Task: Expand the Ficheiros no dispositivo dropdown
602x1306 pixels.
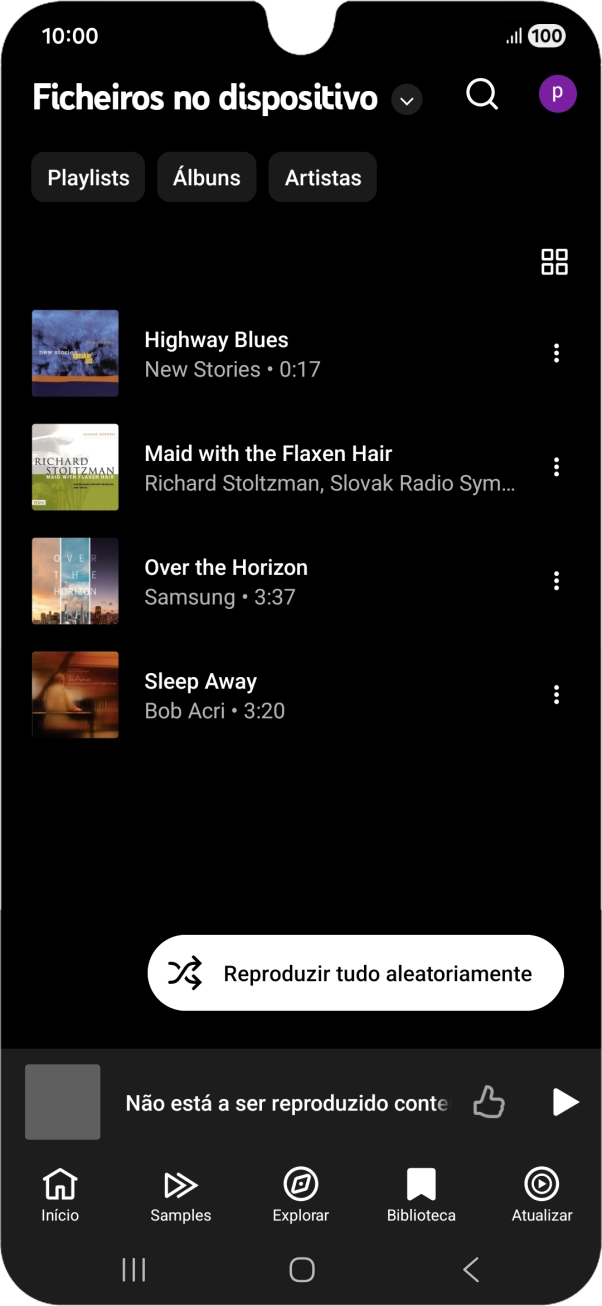Action: 406,100
